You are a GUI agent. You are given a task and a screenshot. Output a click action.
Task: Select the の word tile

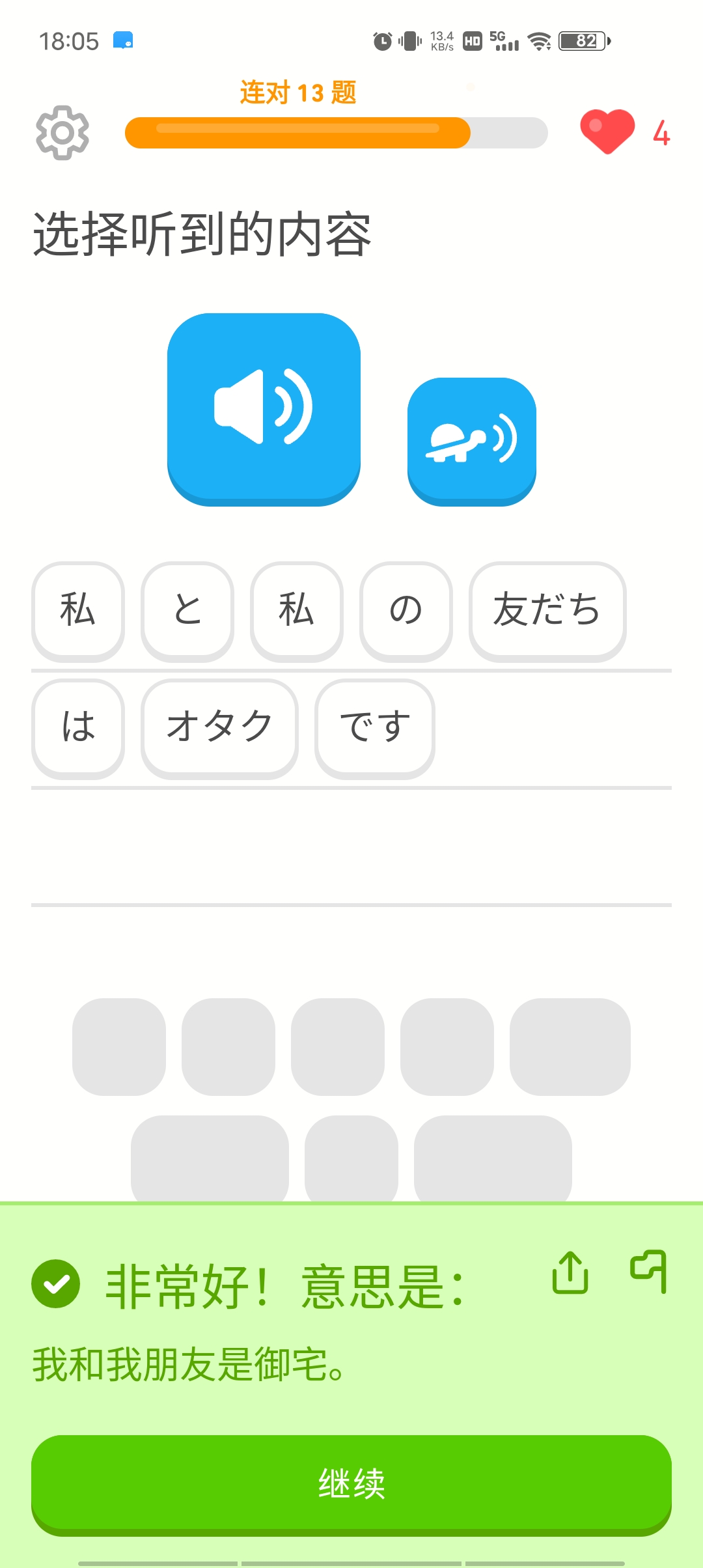coord(406,611)
